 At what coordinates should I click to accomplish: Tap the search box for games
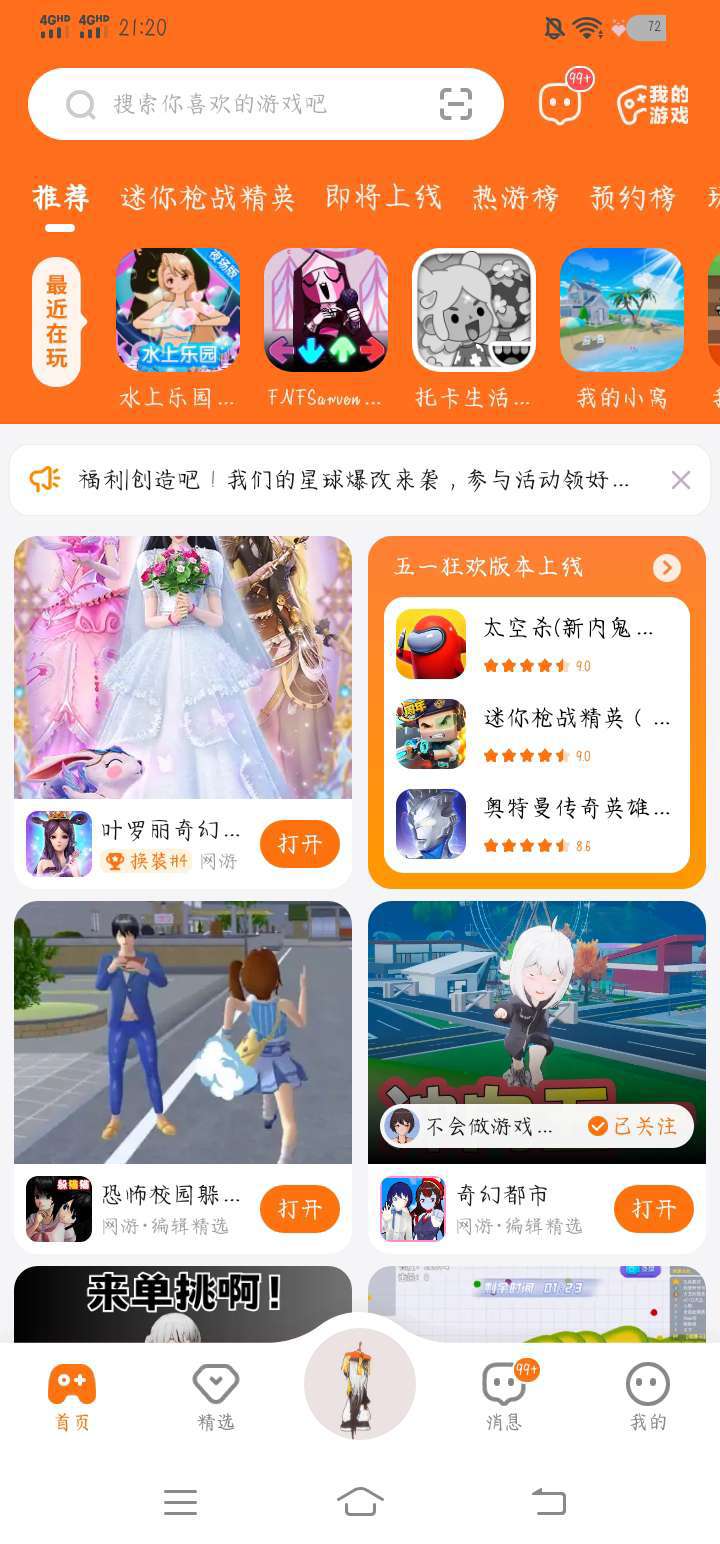click(x=265, y=104)
